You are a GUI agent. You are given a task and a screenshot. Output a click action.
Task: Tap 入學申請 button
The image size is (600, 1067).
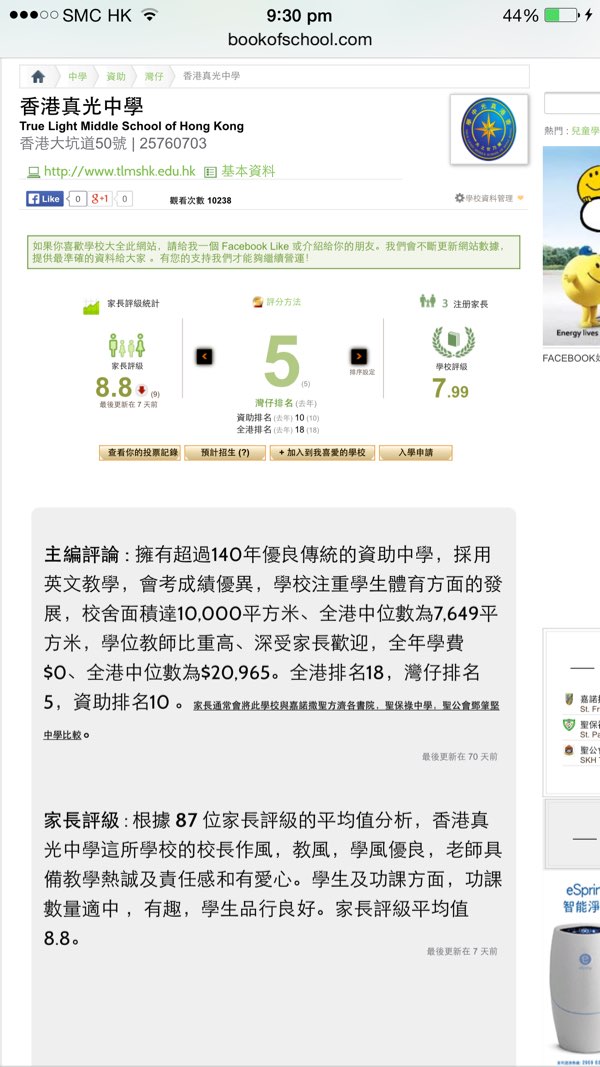pyautogui.click(x=415, y=453)
